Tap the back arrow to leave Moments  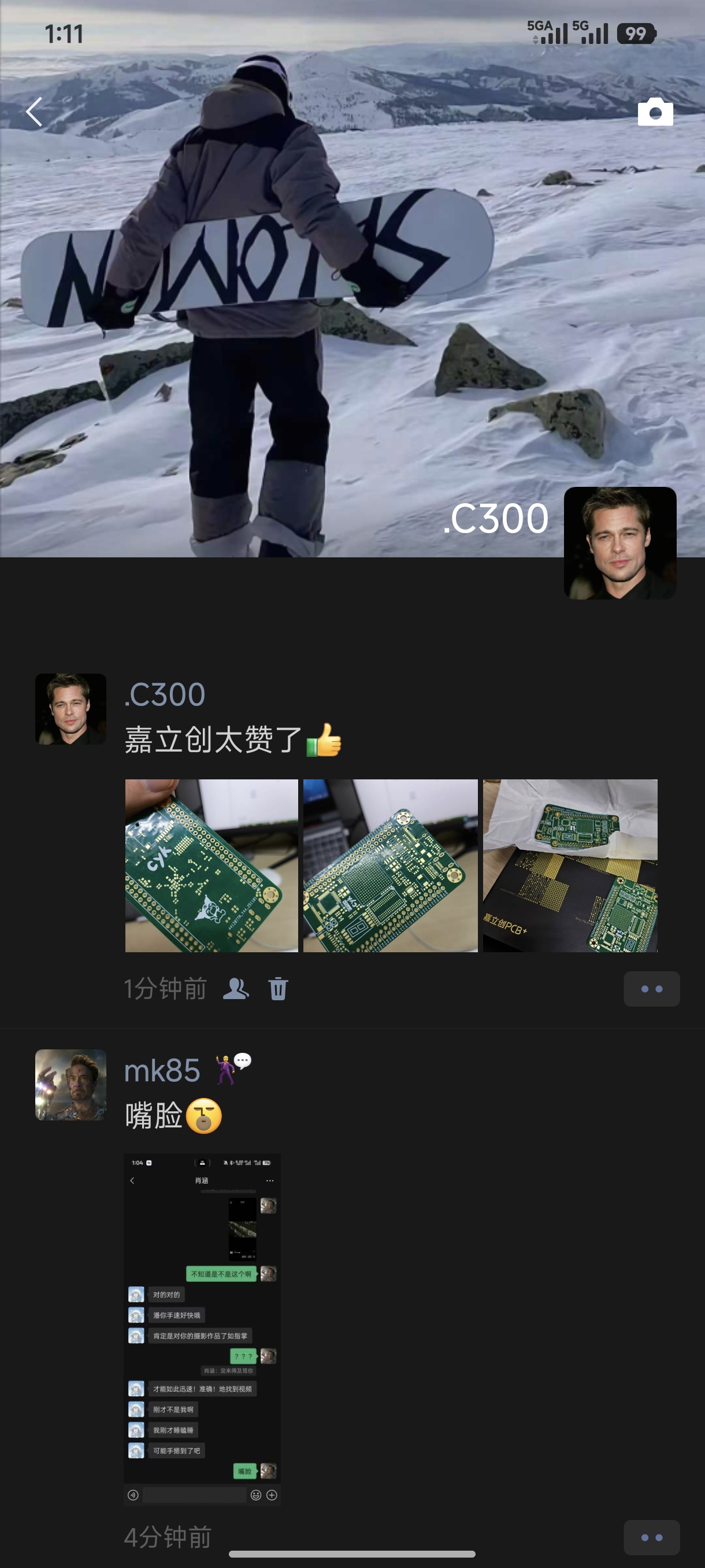pos(34,112)
